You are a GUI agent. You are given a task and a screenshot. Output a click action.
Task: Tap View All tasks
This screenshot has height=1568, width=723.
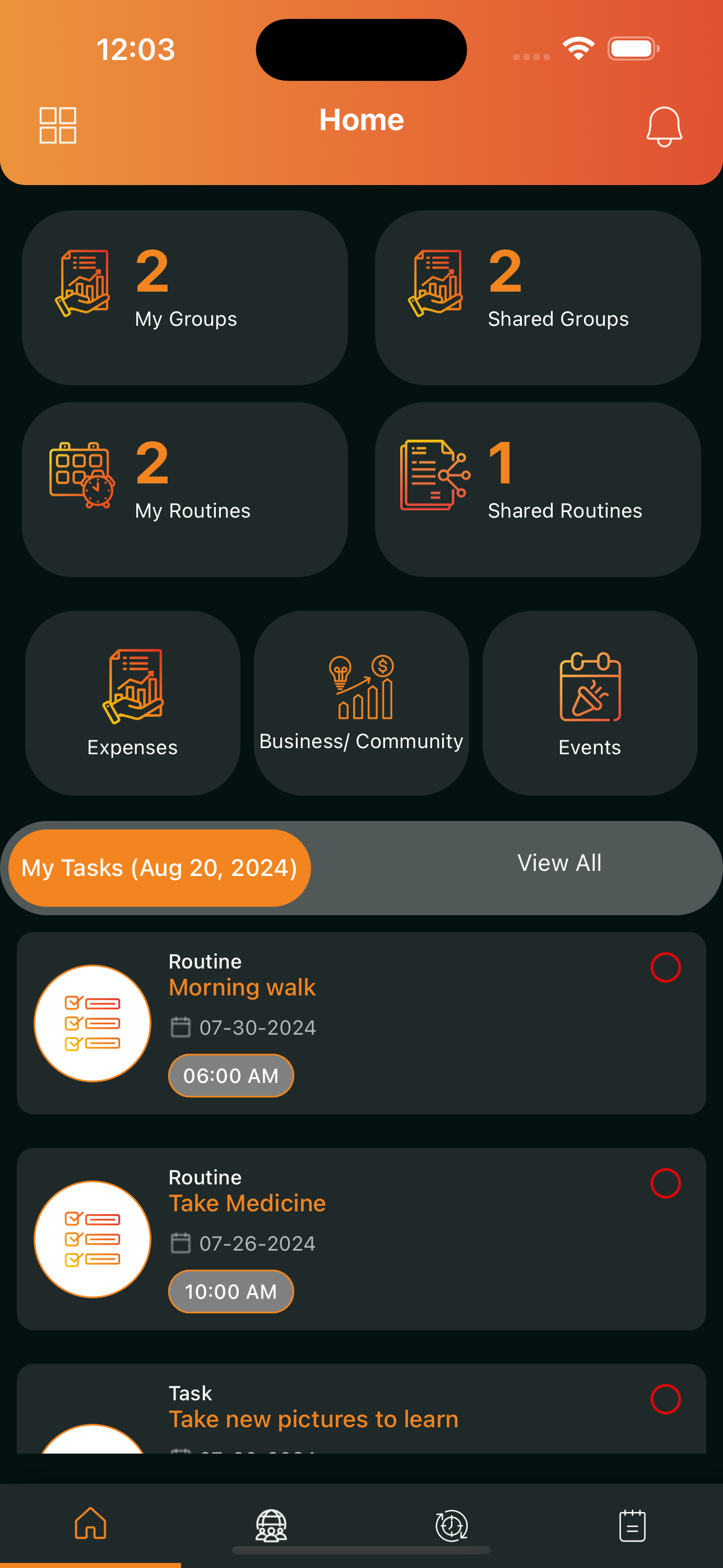[559, 863]
